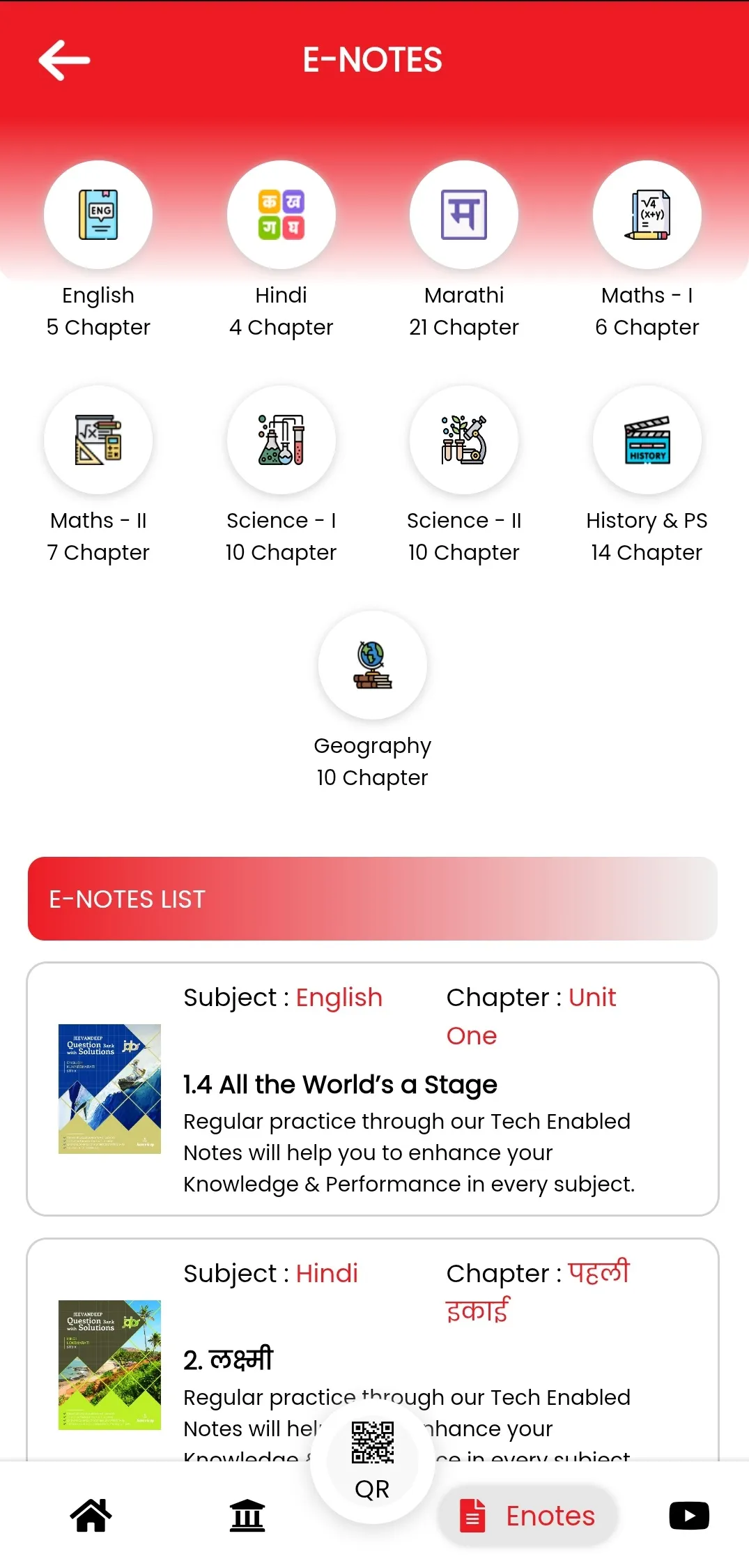Open the All the World's a Stage note
This screenshot has width=749, height=1568.
pyautogui.click(x=373, y=1088)
